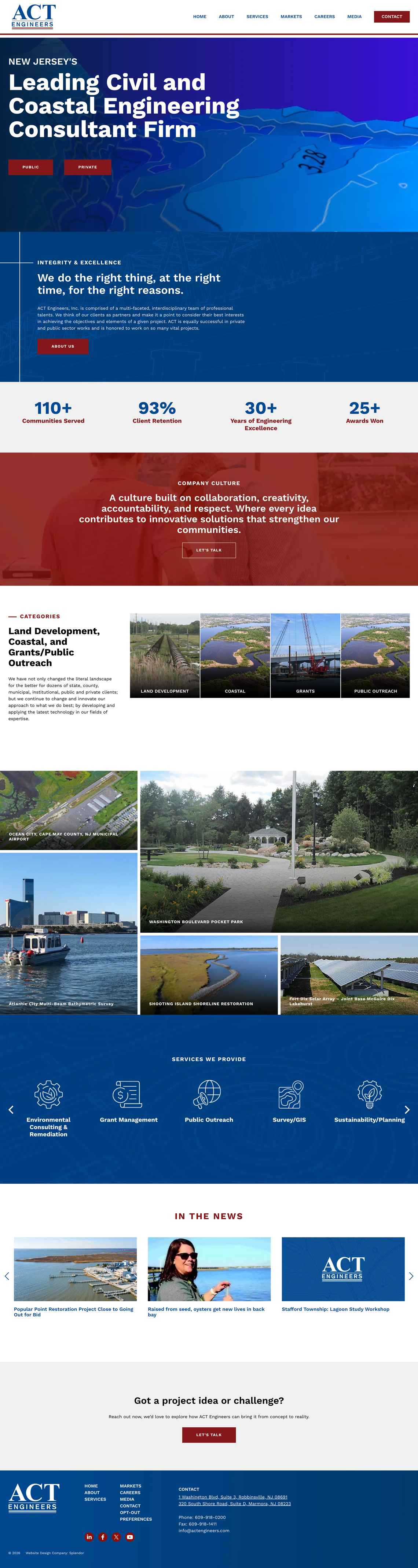Visit the Careers nav link
This screenshot has height=1568, width=418.
[x=324, y=16]
